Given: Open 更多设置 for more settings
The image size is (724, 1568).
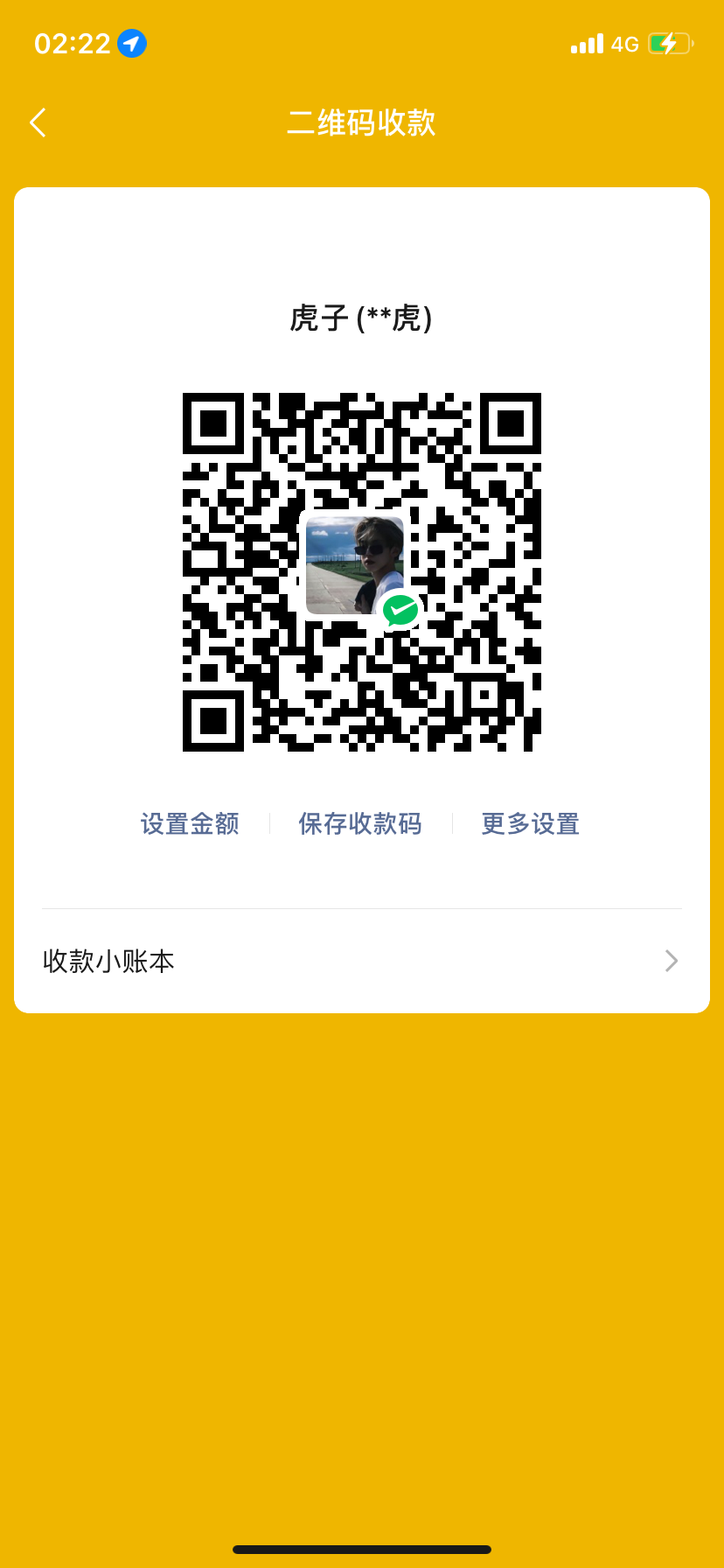Looking at the screenshot, I should point(528,823).
